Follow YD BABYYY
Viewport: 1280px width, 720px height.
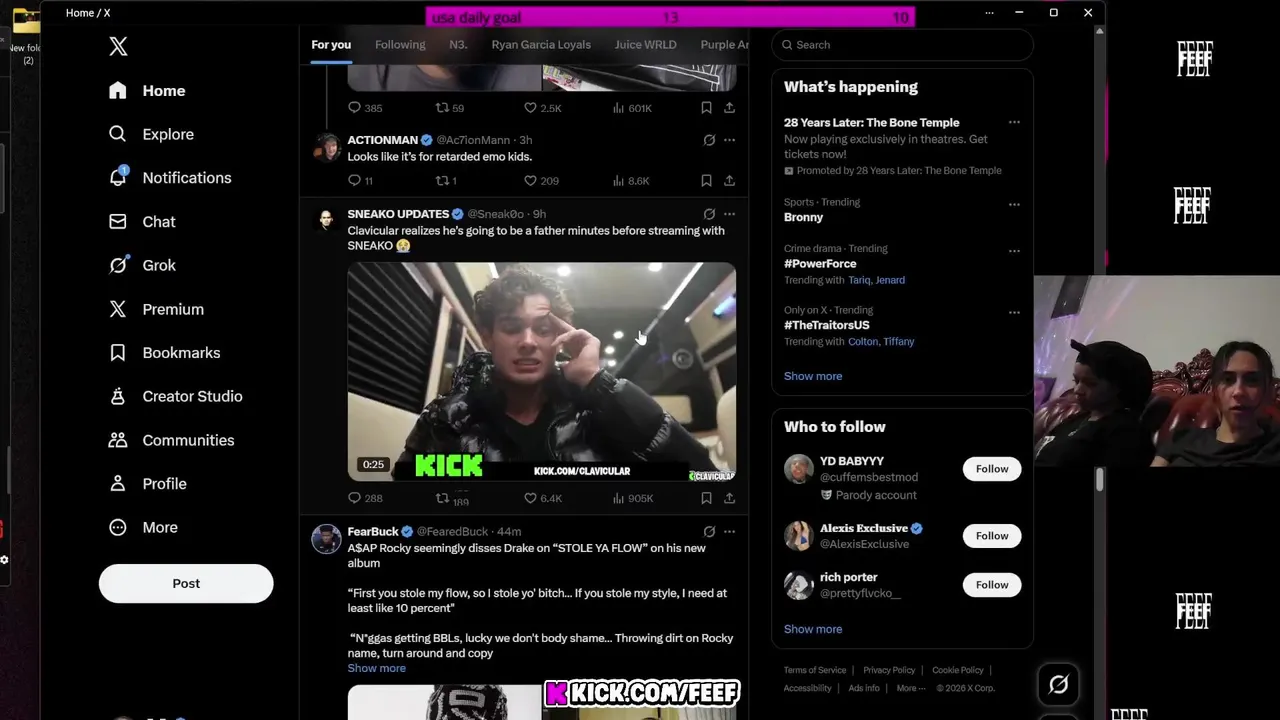point(991,469)
